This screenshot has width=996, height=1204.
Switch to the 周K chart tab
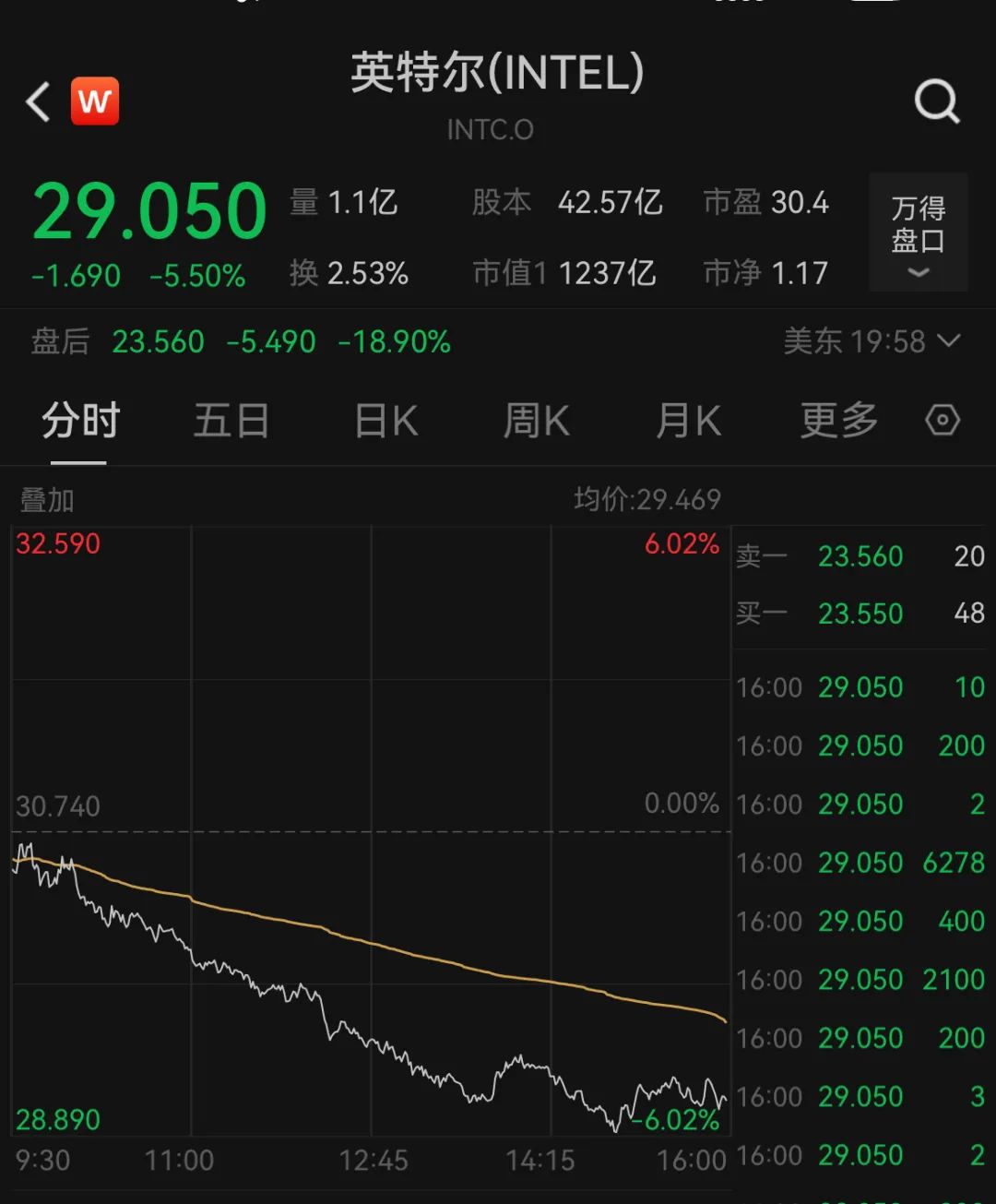(x=536, y=421)
